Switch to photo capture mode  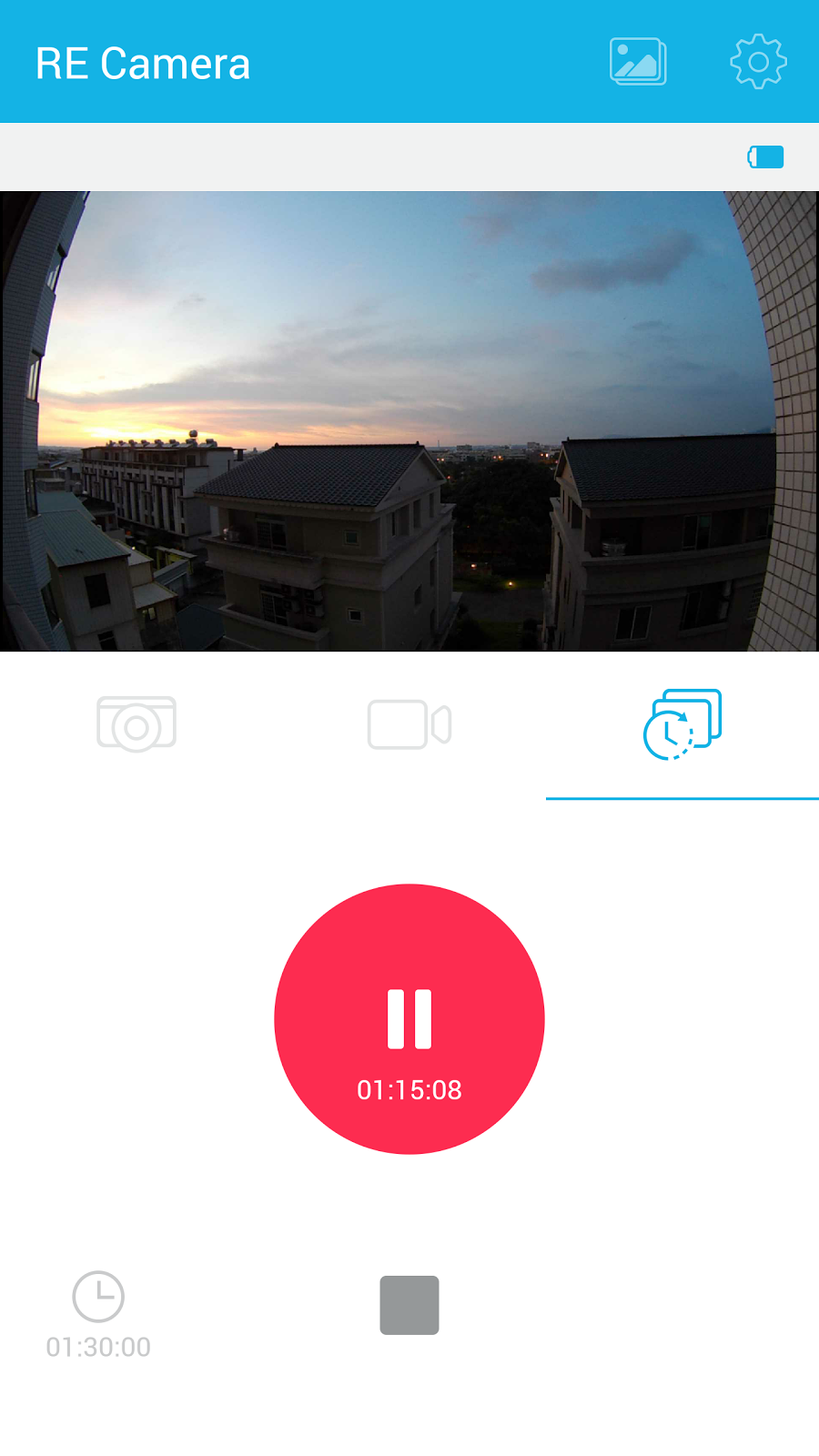pyautogui.click(x=136, y=724)
